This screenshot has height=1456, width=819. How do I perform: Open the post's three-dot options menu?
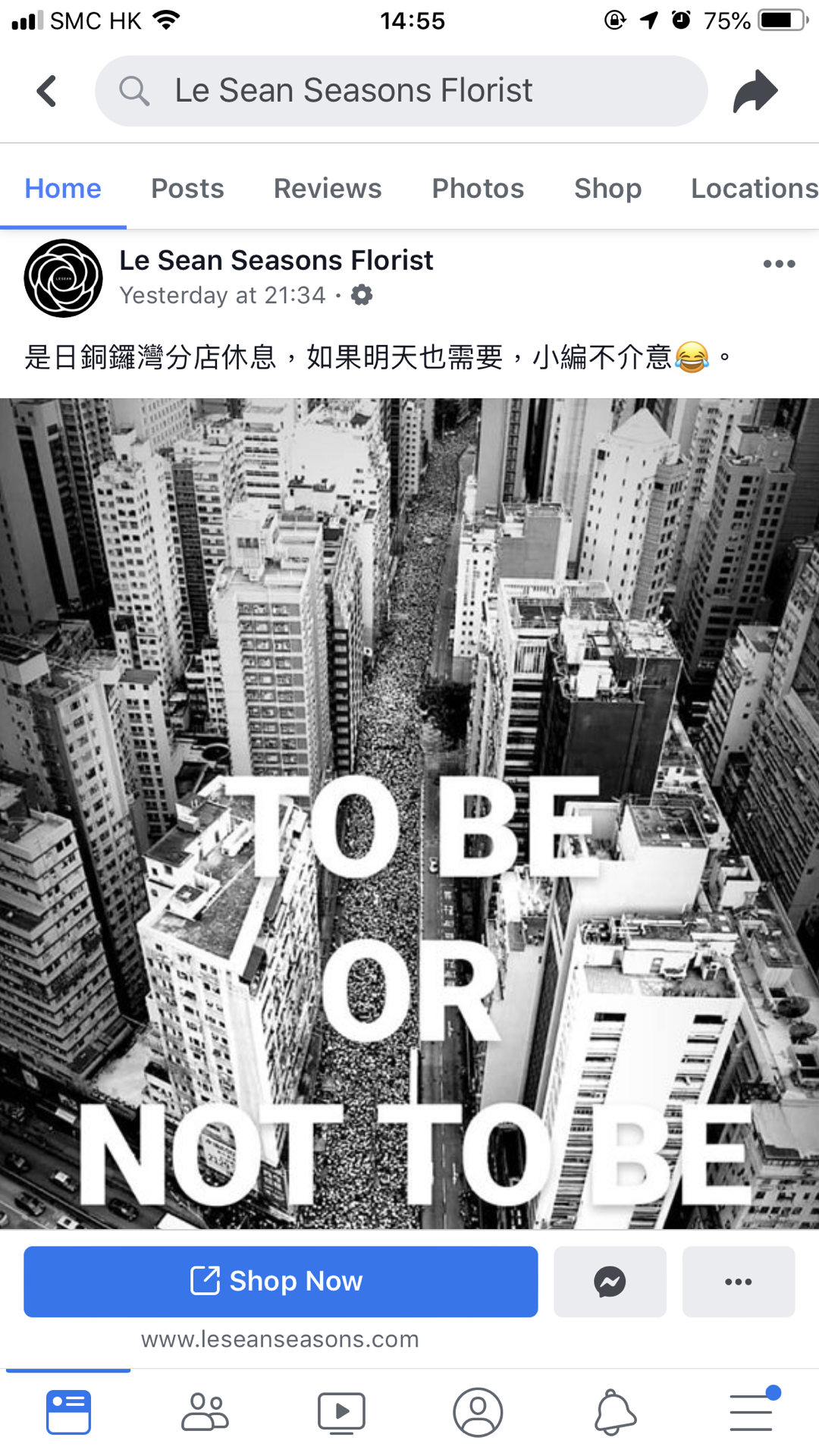tap(779, 264)
